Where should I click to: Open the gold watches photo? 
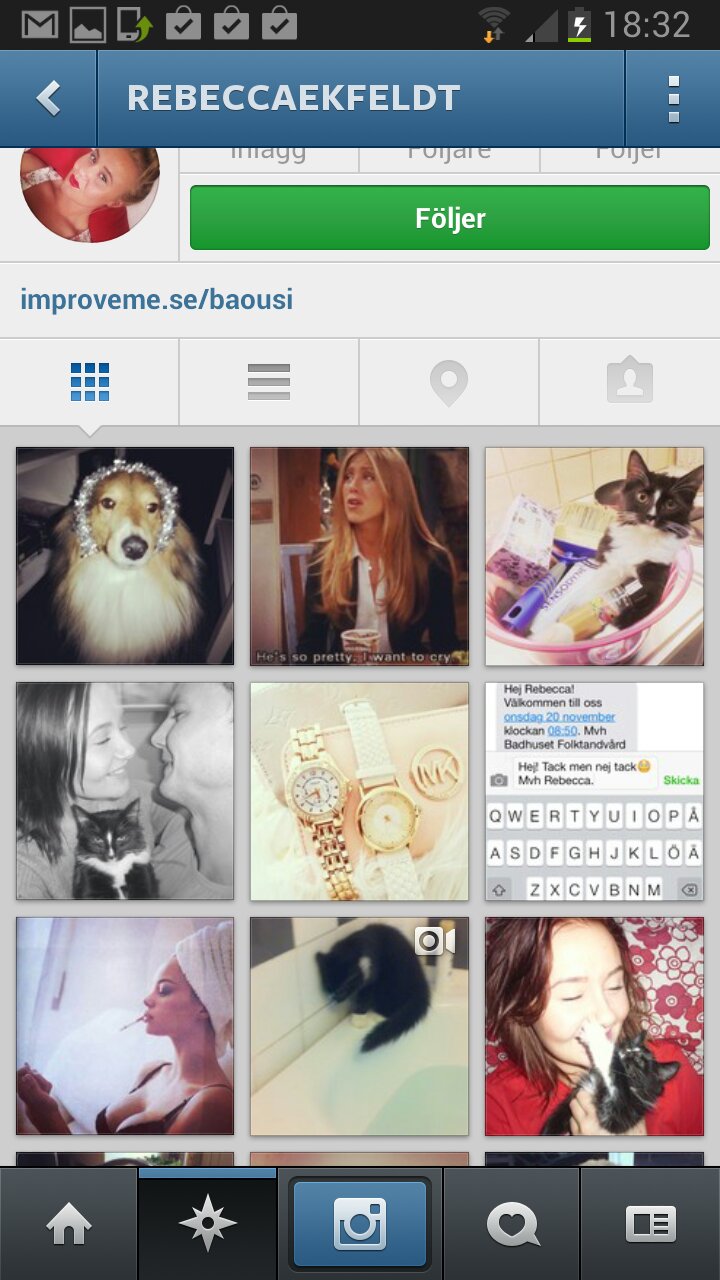pyautogui.click(x=359, y=791)
